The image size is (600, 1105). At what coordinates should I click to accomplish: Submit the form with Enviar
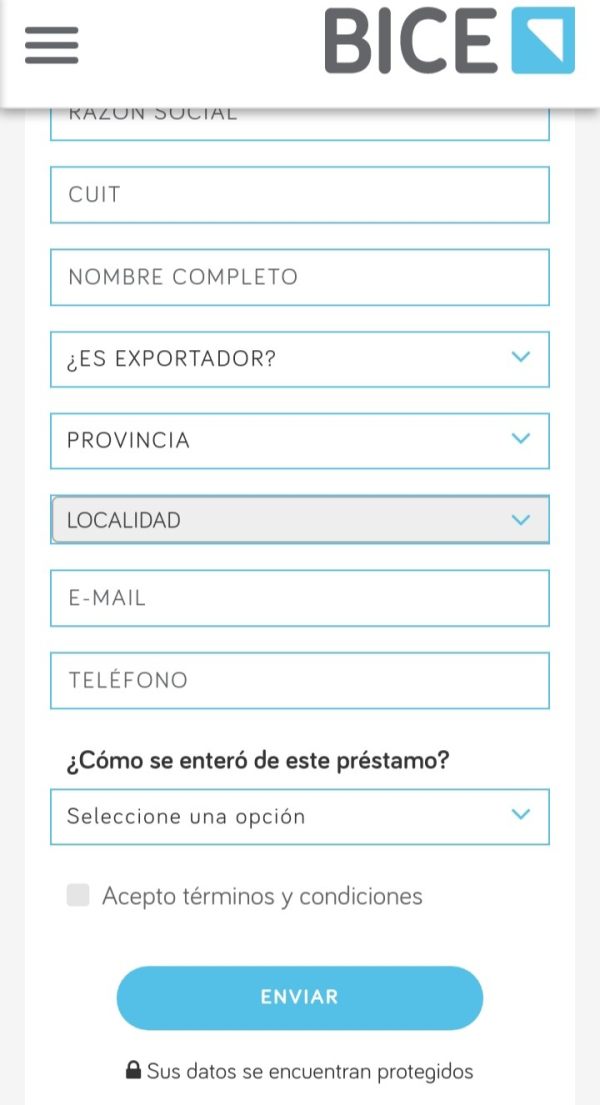point(300,997)
